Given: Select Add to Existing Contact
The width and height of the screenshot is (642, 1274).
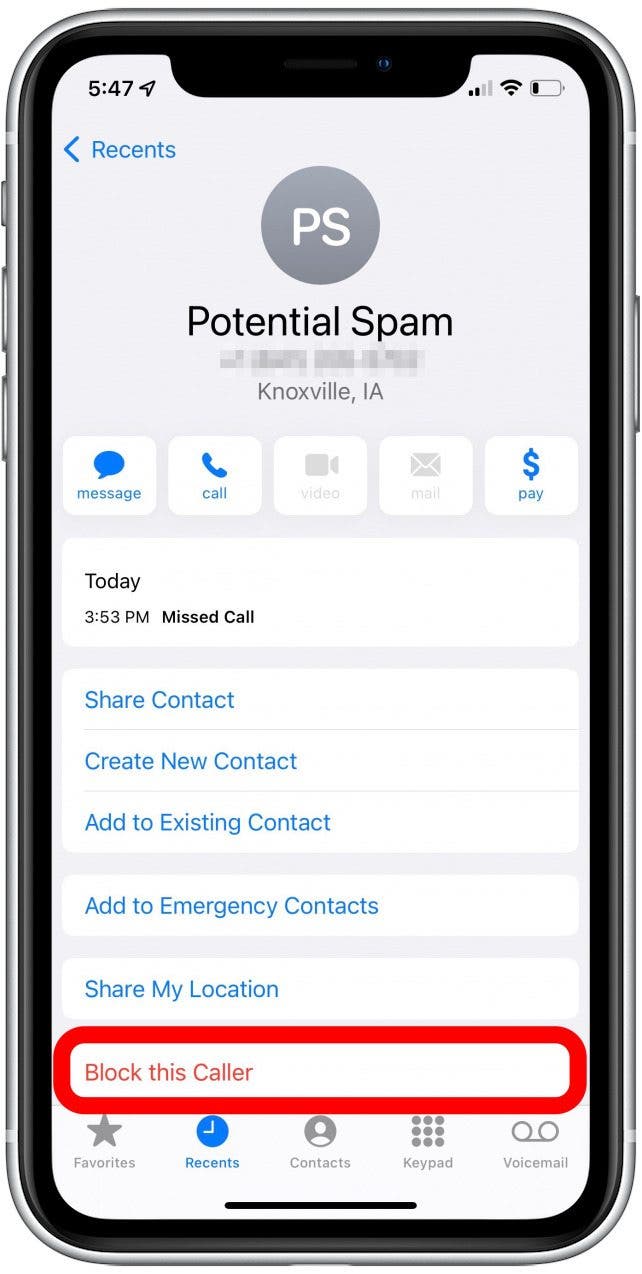Looking at the screenshot, I should [208, 822].
